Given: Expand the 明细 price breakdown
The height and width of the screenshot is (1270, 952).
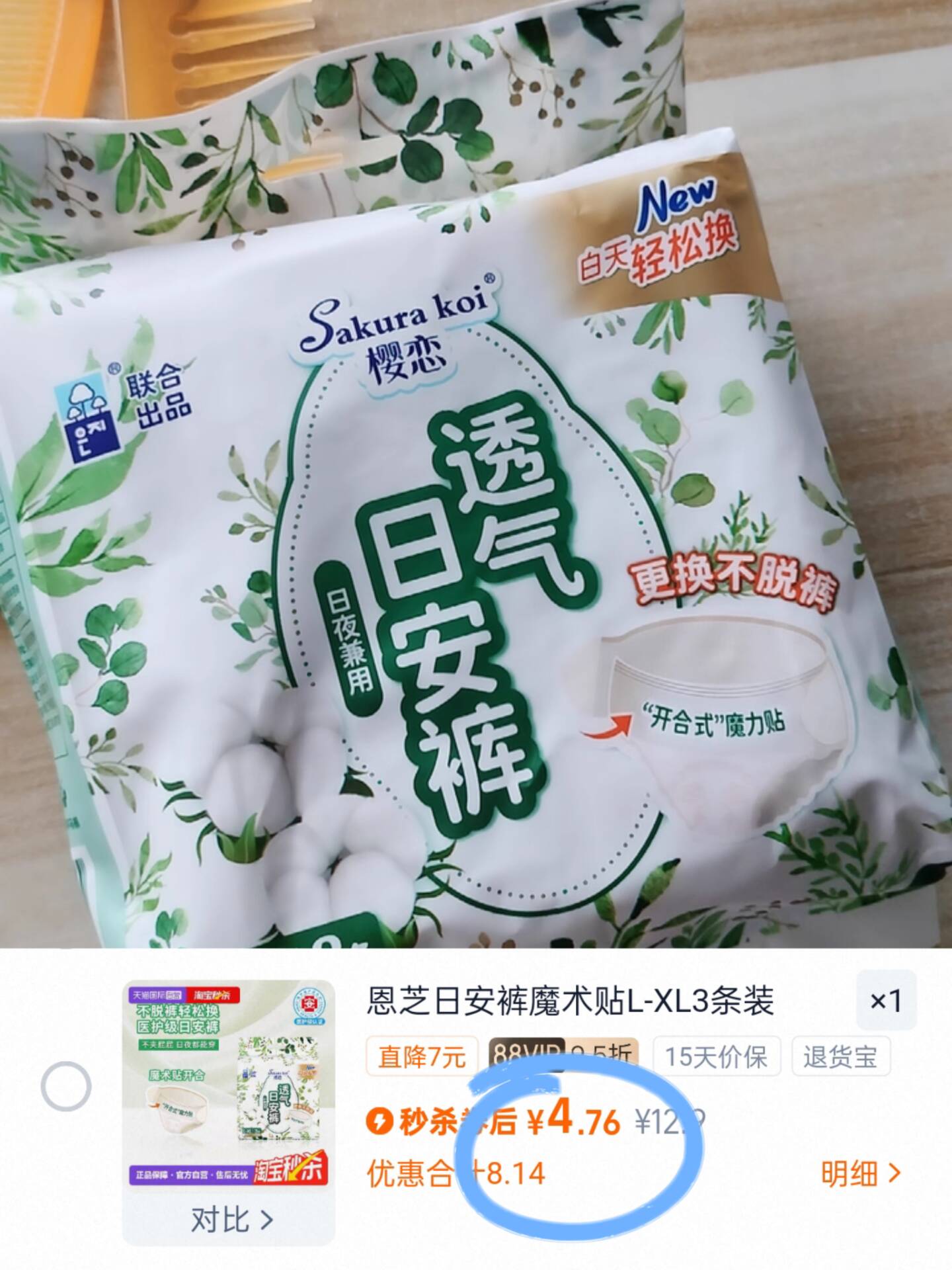Looking at the screenshot, I should [852, 1174].
